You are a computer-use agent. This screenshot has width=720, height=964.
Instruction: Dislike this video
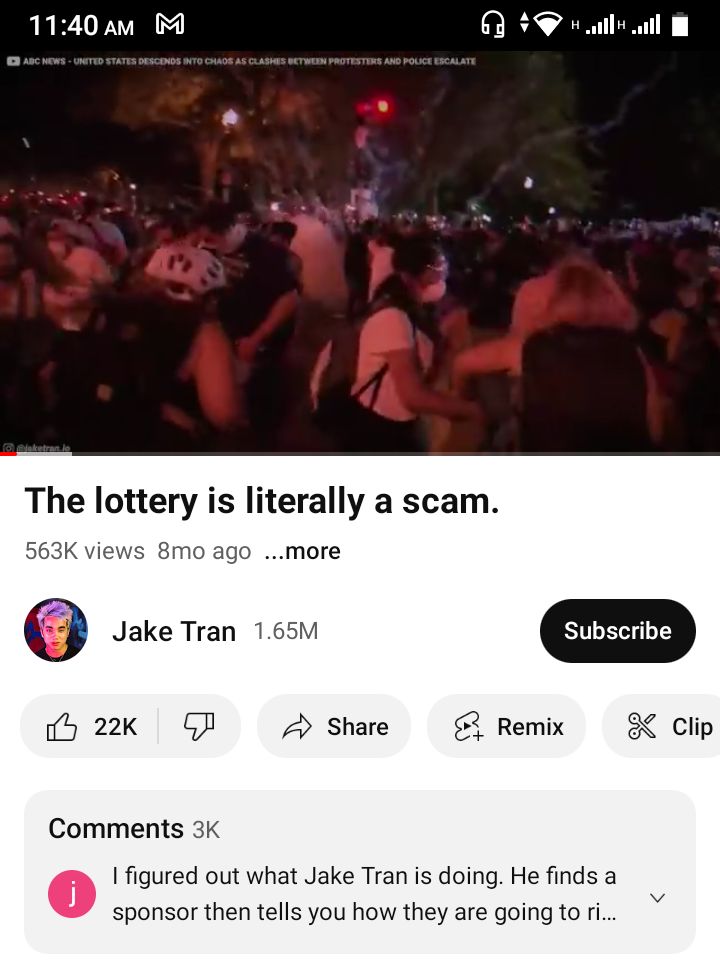[x=199, y=727]
